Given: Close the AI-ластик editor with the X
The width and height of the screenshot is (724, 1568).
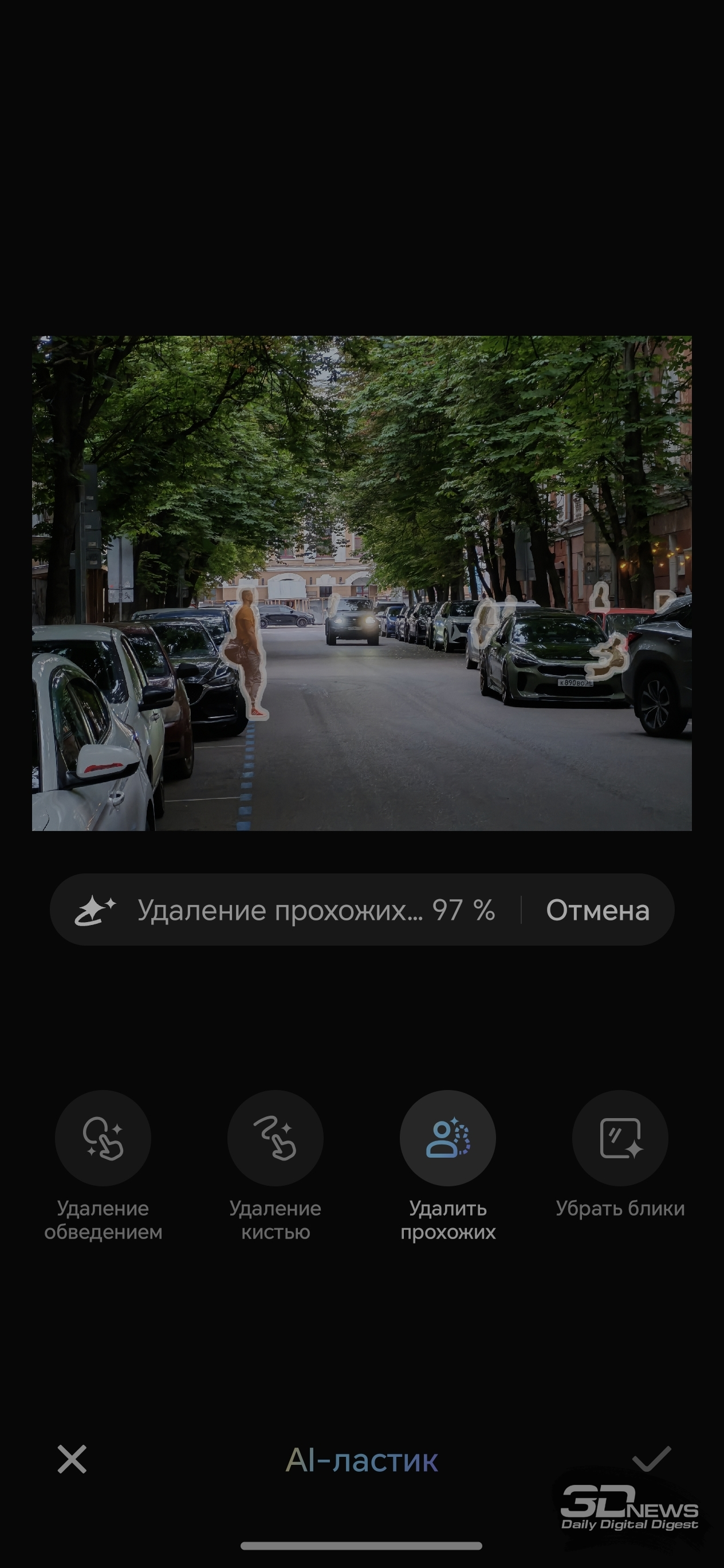Looking at the screenshot, I should (72, 1459).
